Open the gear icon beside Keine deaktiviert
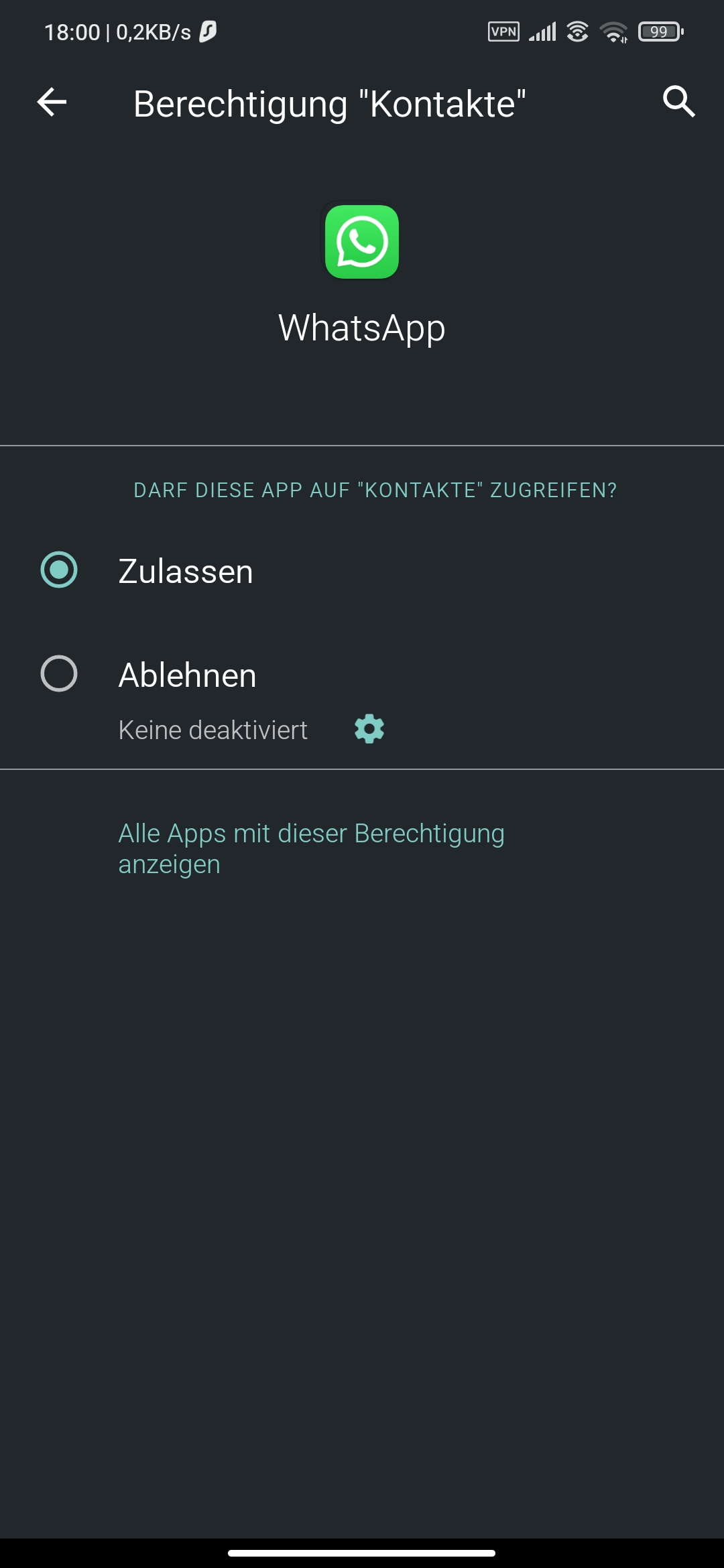Image resolution: width=724 pixels, height=1568 pixels. (x=369, y=729)
